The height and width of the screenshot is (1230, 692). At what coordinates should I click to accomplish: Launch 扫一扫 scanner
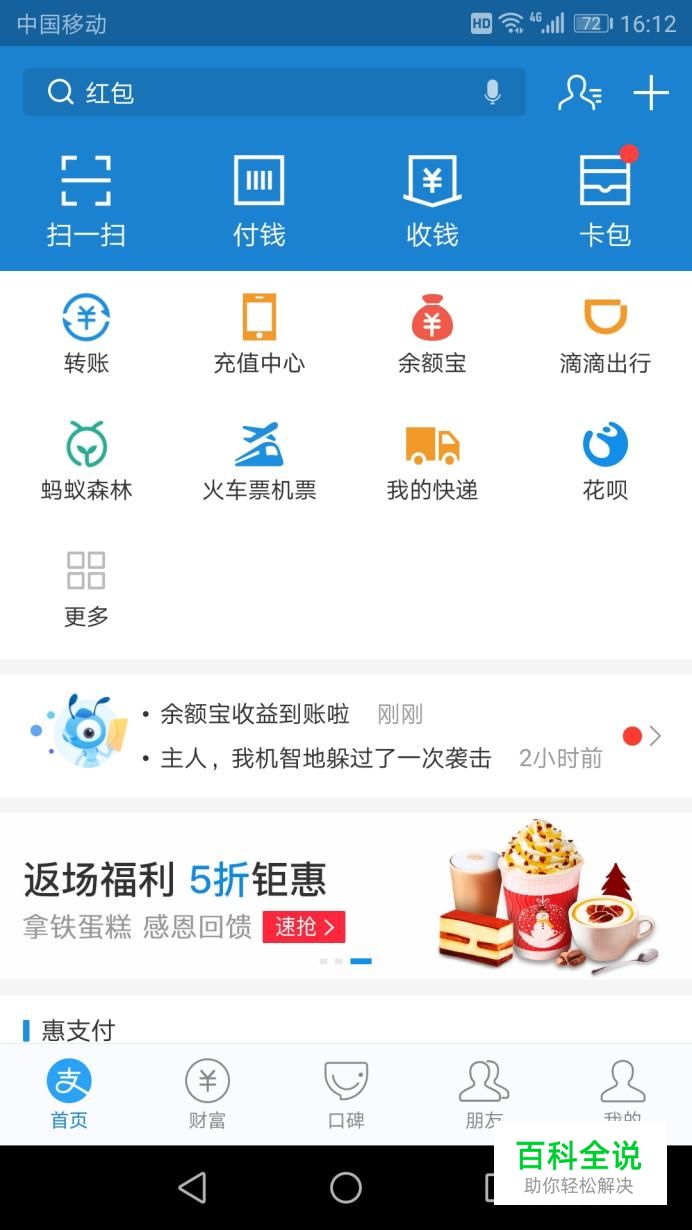click(86, 200)
